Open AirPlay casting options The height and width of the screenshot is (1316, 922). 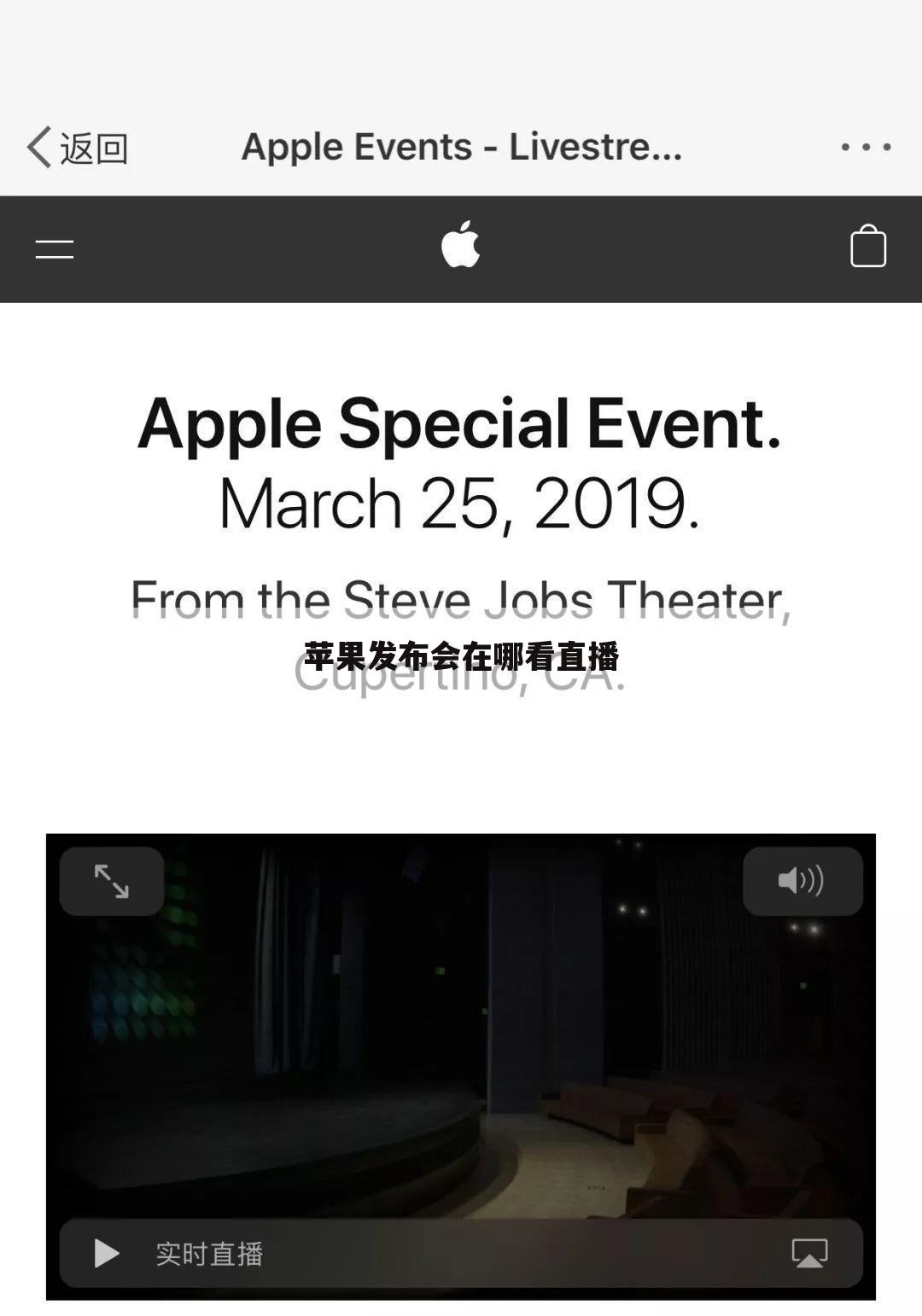(809, 1253)
